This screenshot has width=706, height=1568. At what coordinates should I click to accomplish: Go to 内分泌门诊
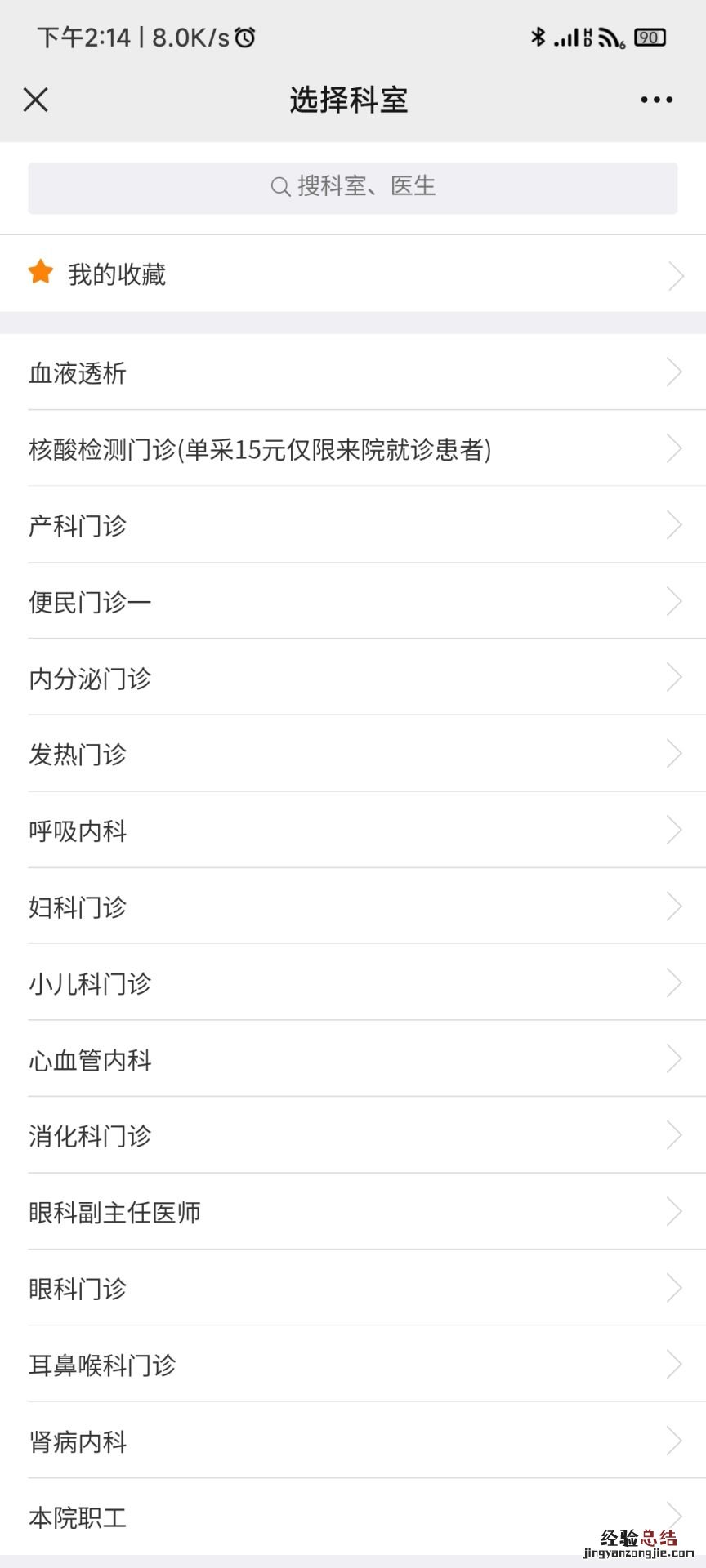coord(353,678)
